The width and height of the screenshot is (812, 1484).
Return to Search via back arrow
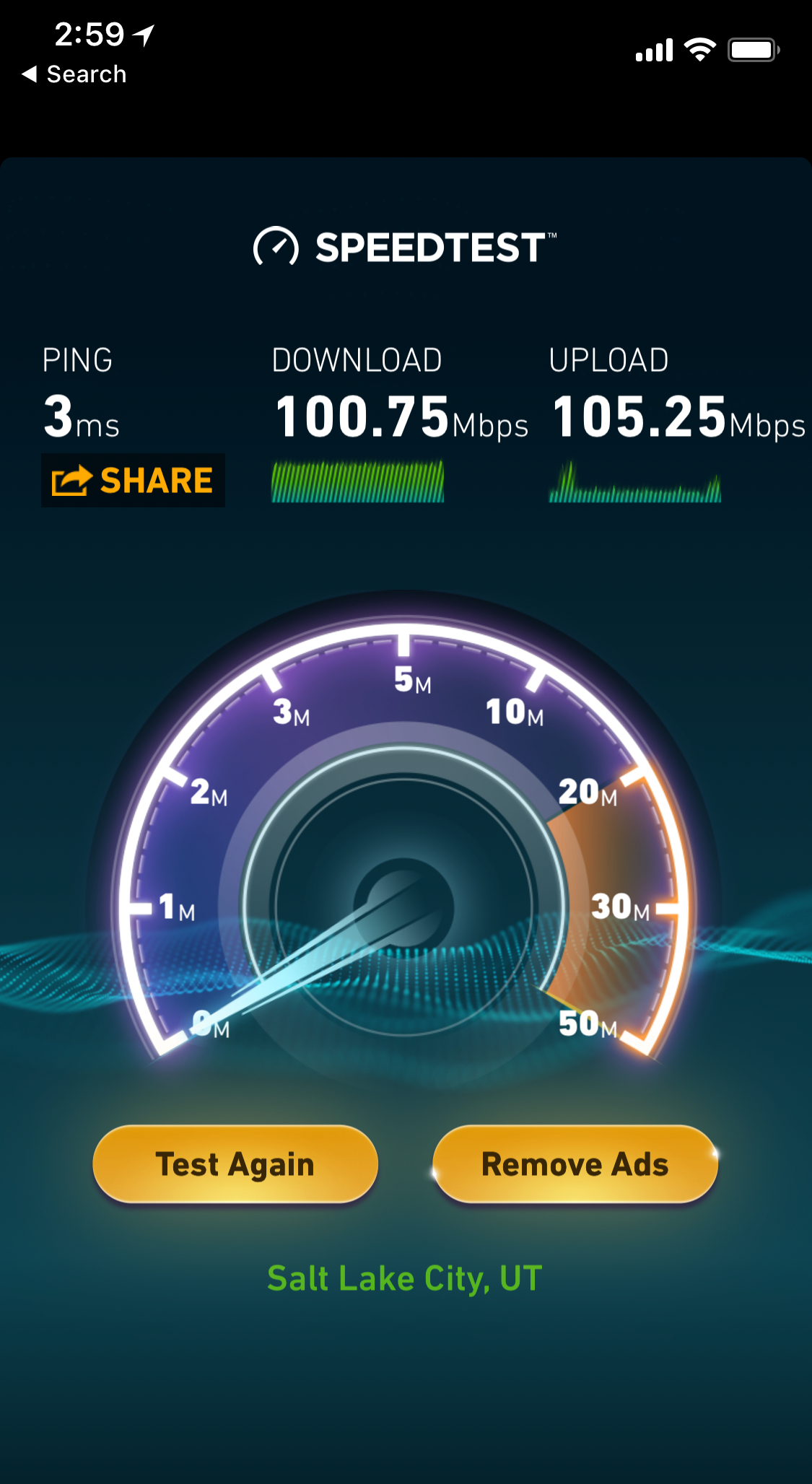74,74
